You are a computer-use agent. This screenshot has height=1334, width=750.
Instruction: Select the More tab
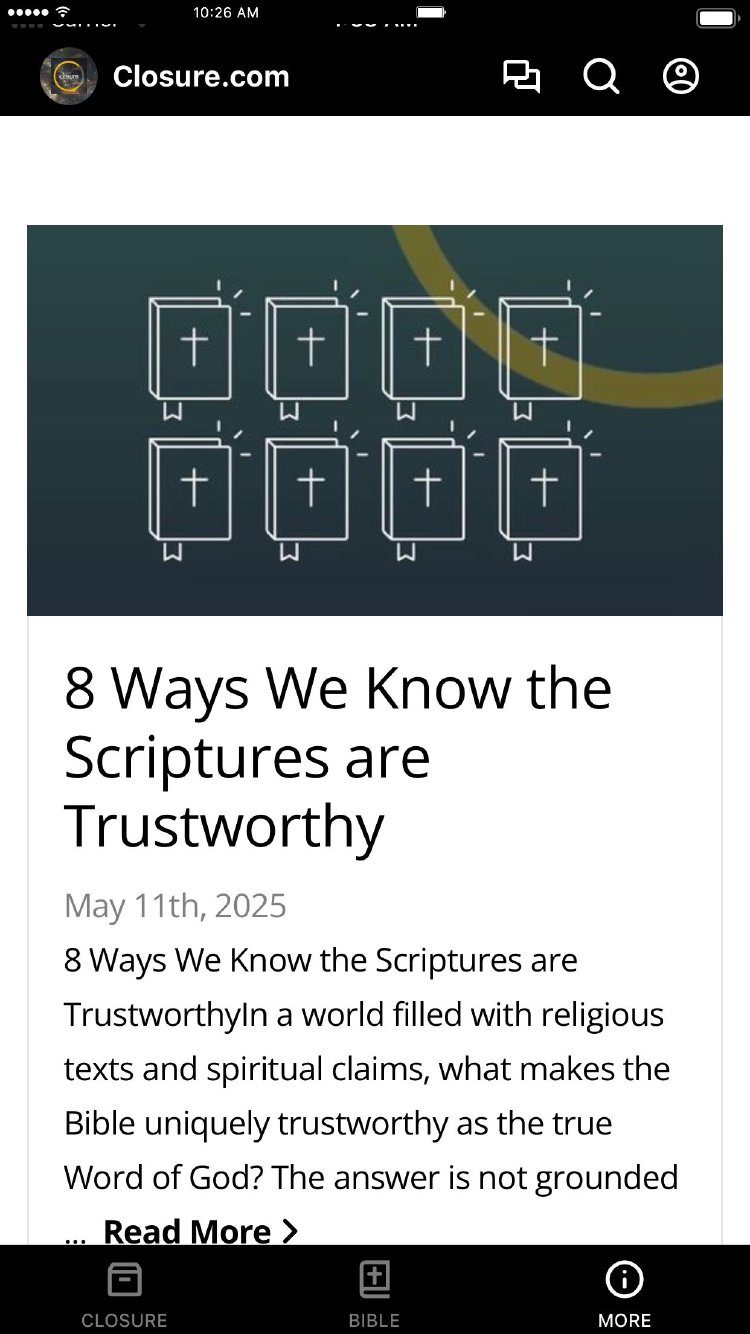point(624,1293)
